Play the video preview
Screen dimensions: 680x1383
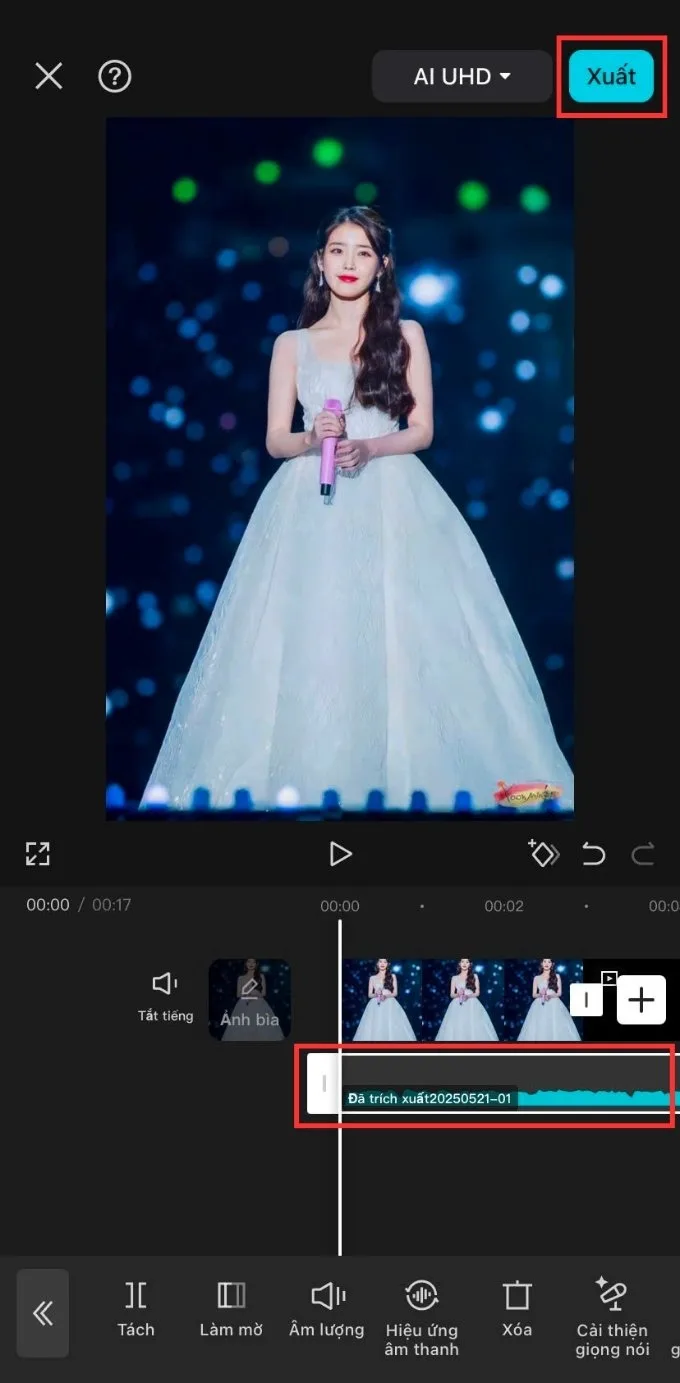pos(341,853)
